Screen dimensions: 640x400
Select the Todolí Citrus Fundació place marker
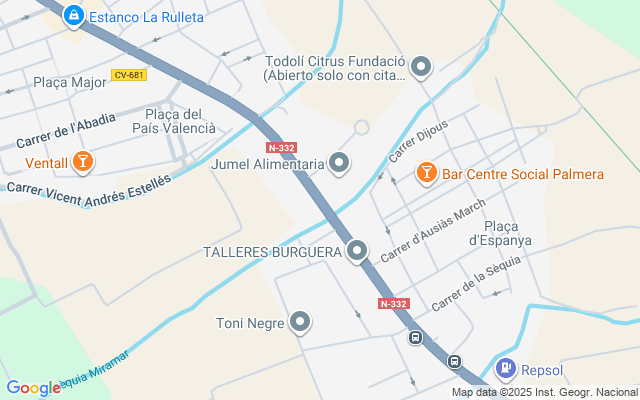pos(422,68)
